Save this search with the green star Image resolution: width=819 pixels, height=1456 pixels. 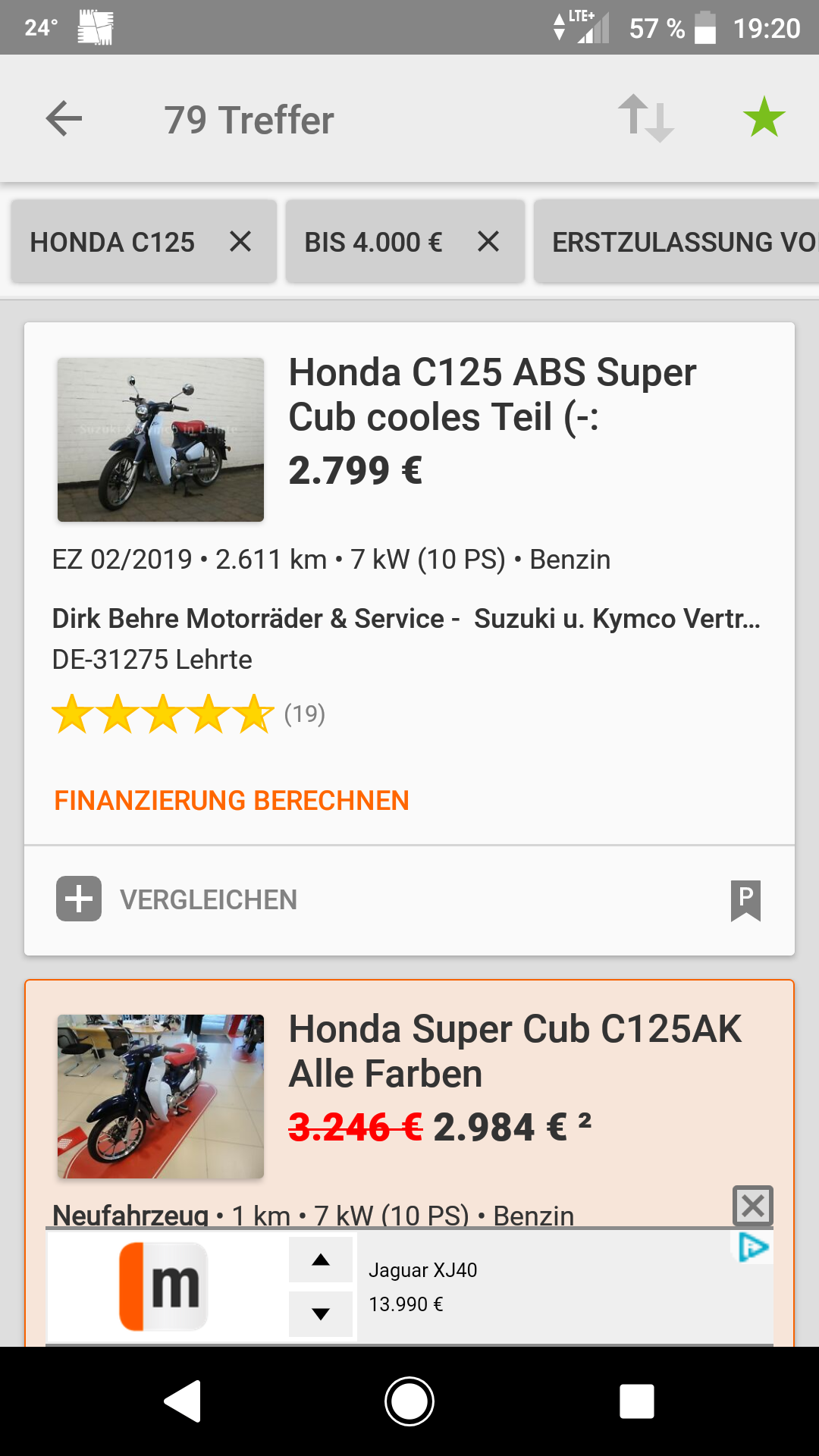[x=764, y=118]
